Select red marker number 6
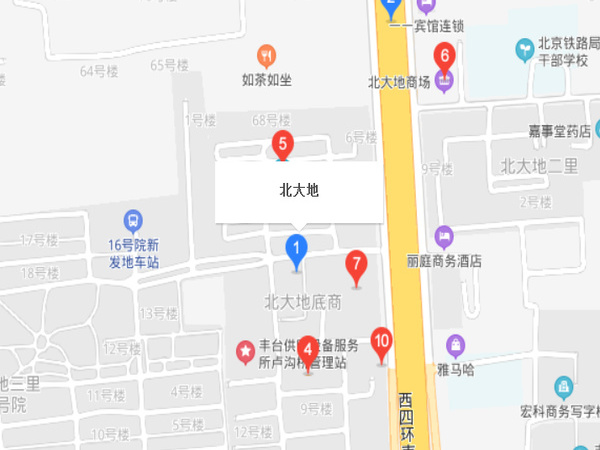This screenshot has height=450, width=600. tap(446, 57)
